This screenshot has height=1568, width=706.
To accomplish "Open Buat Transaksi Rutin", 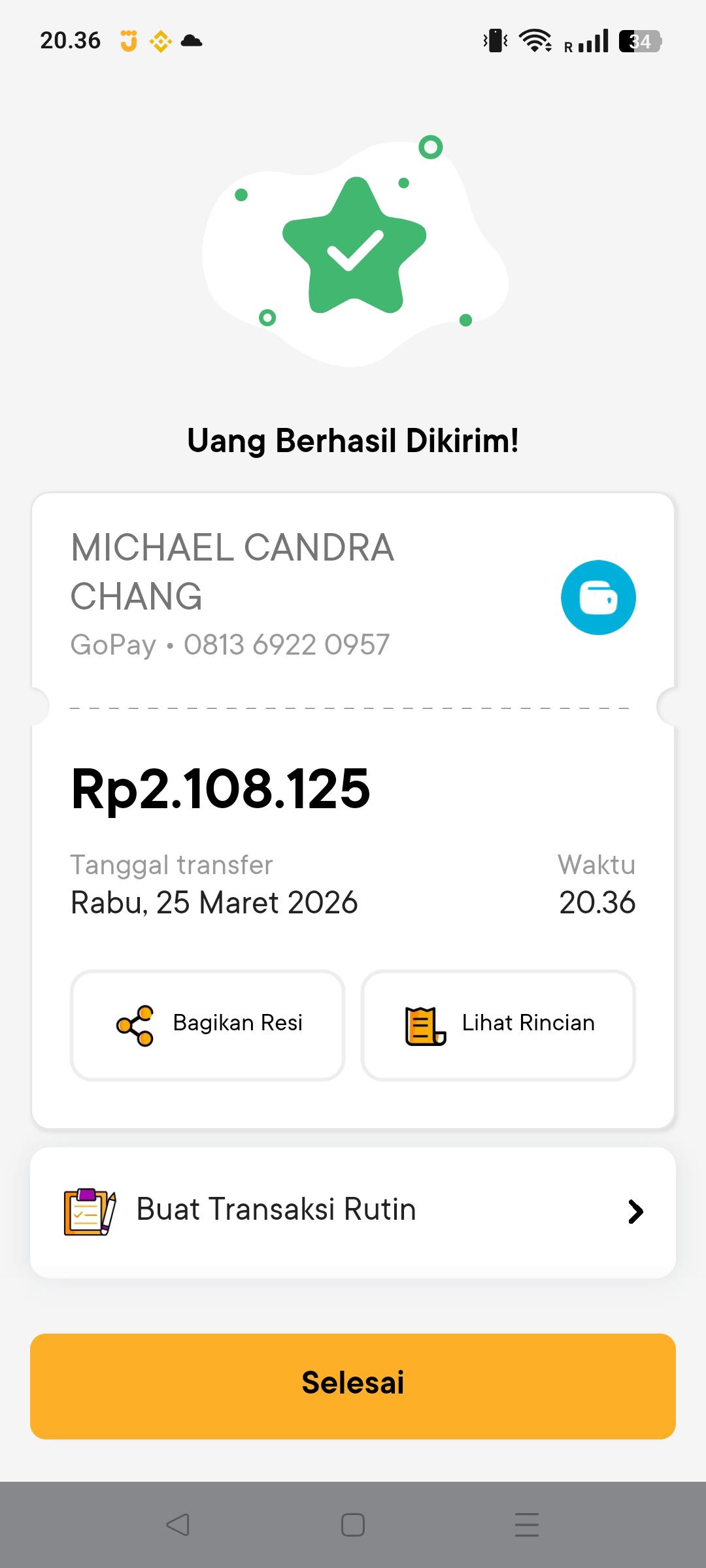I will (353, 1212).
